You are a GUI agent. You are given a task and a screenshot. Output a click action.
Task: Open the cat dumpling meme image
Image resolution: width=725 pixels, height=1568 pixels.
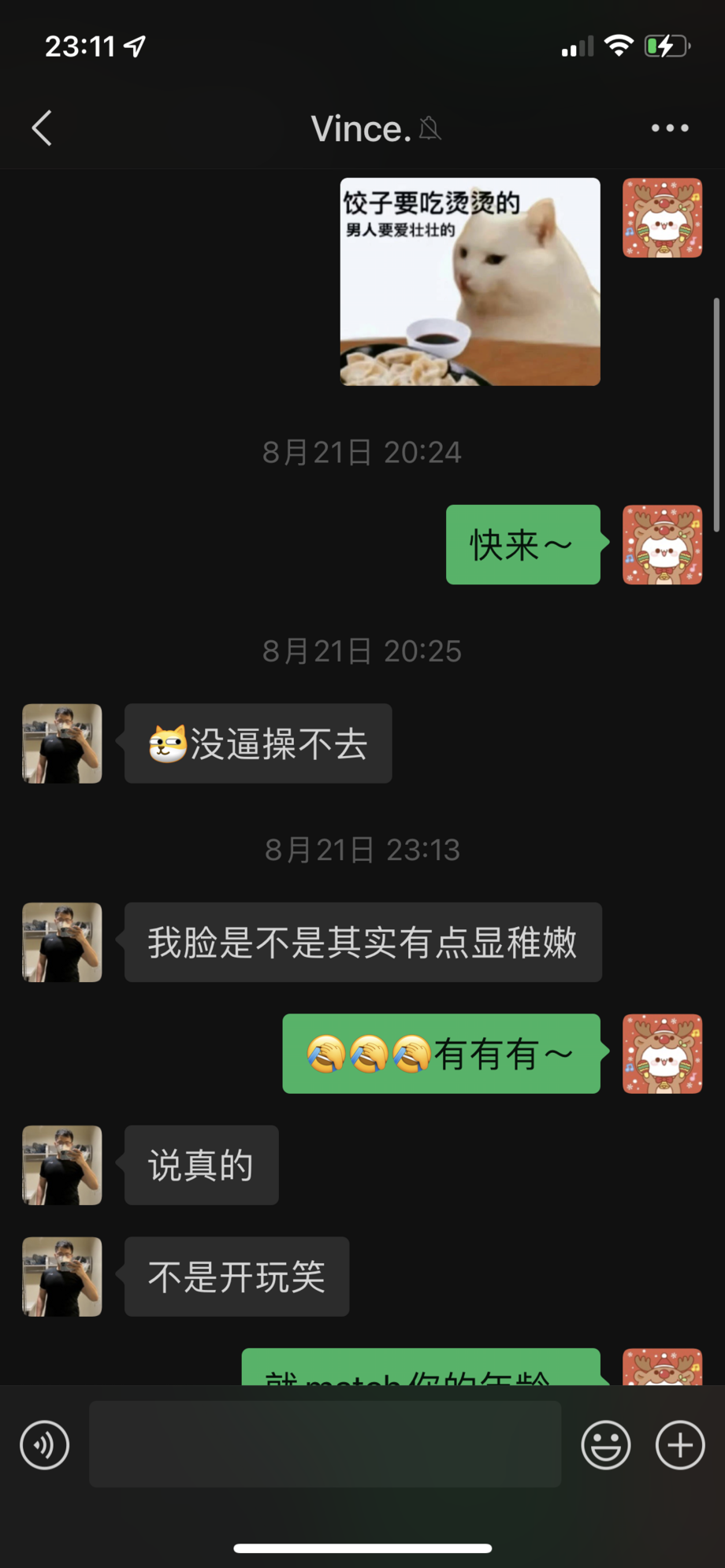point(470,281)
